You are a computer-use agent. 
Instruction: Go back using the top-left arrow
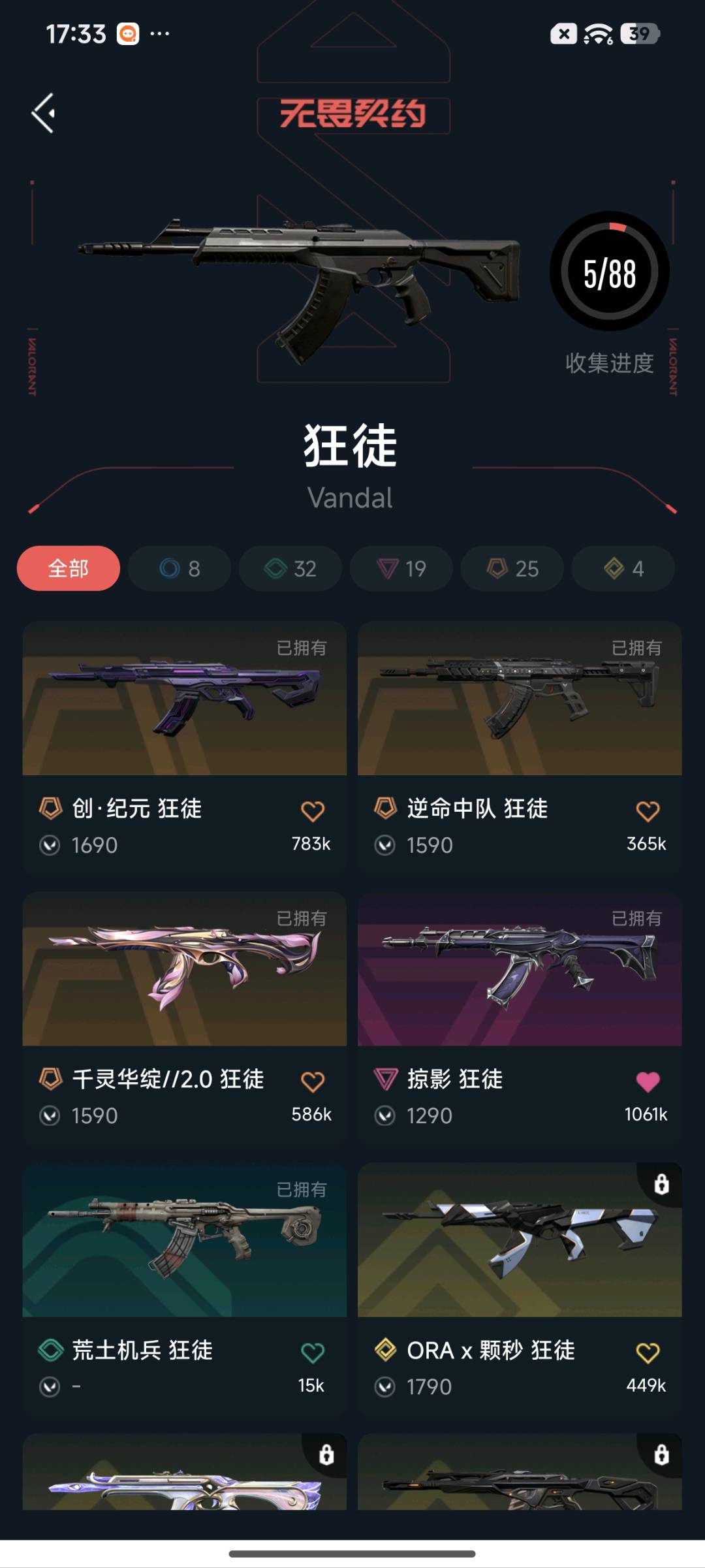click(x=43, y=113)
